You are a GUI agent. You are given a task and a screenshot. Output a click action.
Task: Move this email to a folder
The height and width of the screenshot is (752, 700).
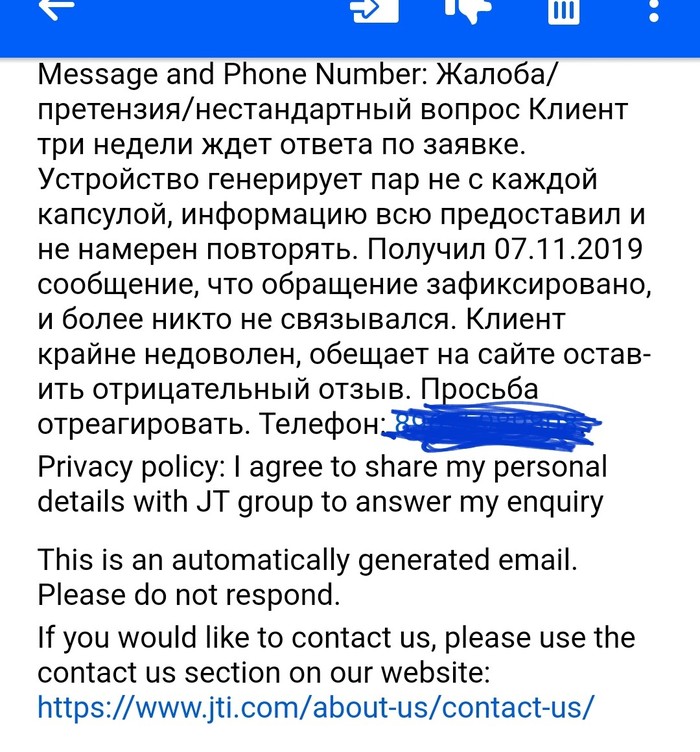pyautogui.click(x=374, y=10)
